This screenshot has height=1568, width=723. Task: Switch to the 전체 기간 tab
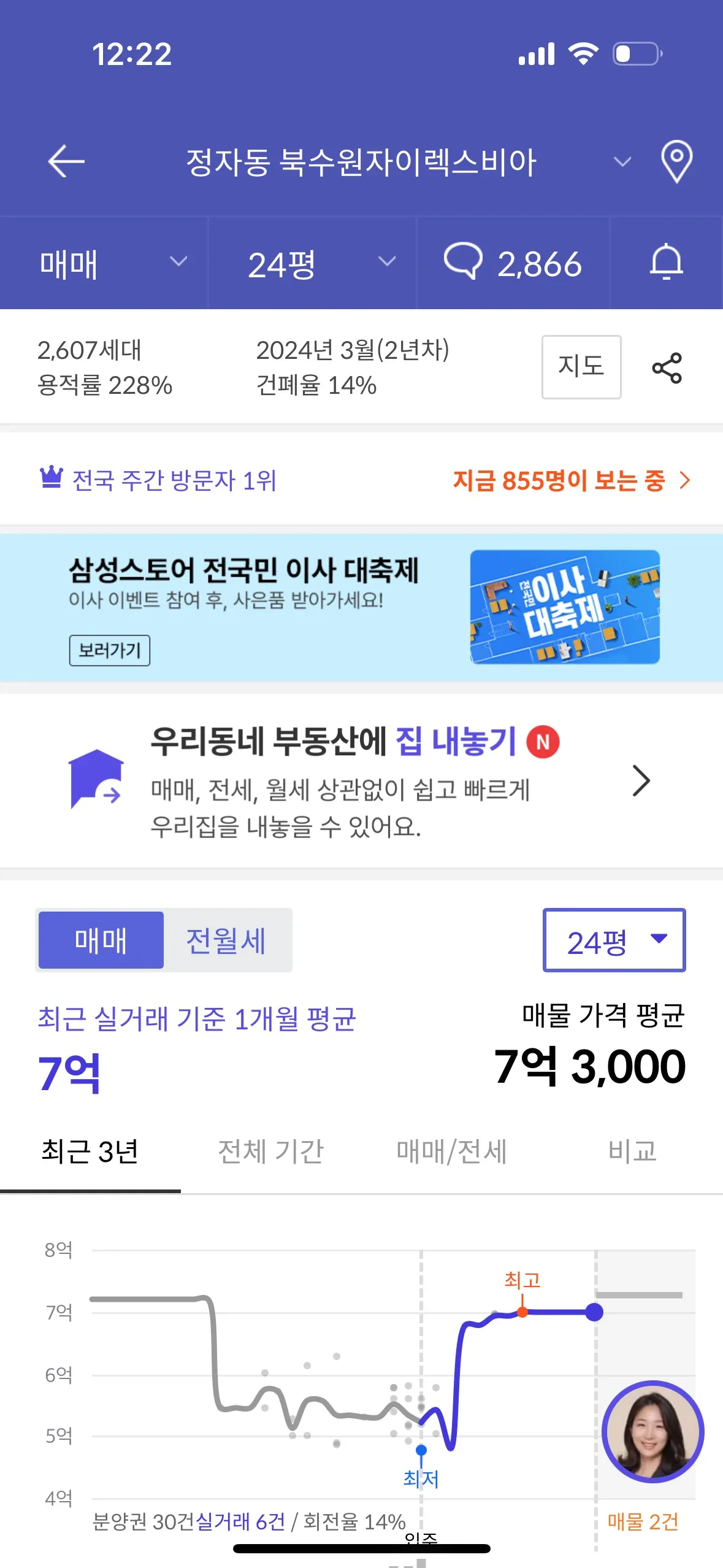270,1151
